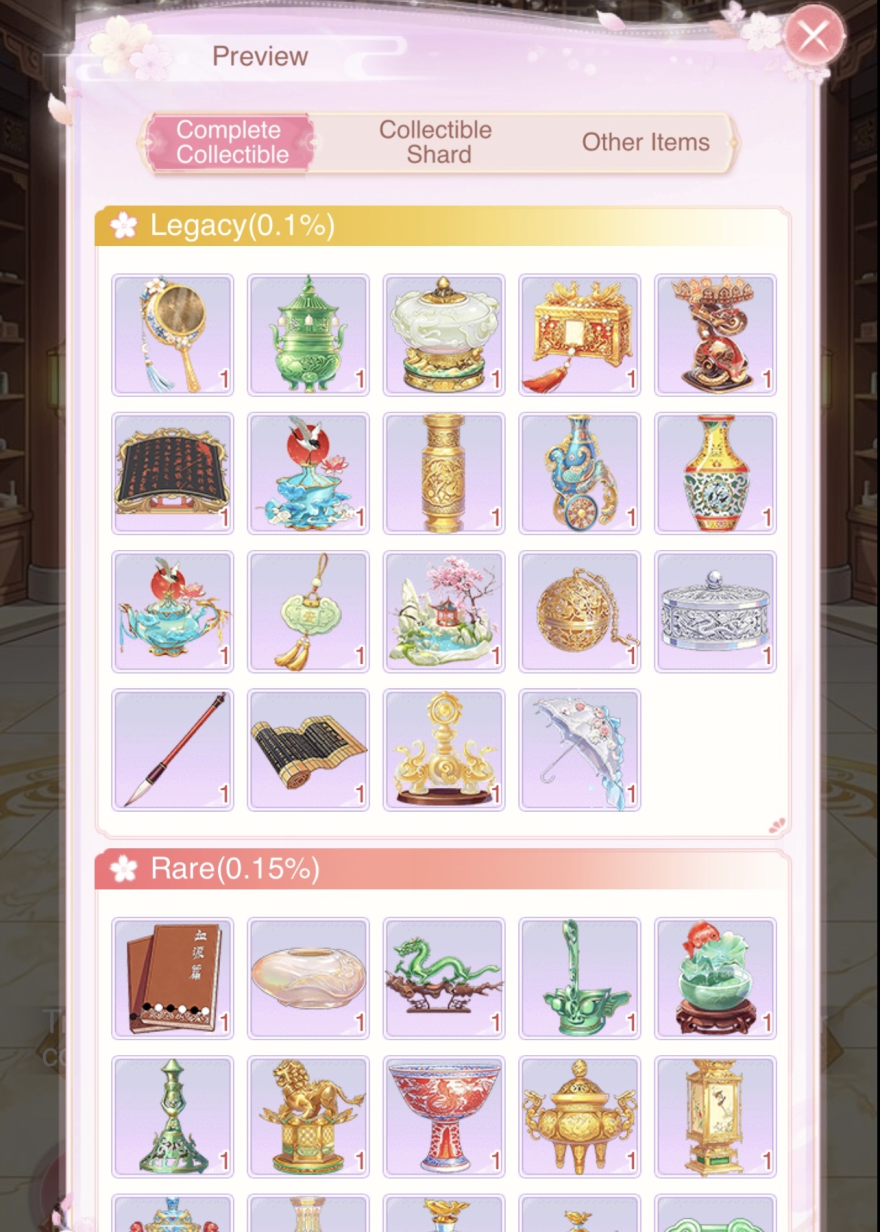
Task: View the cherry blossom garden miniature item
Action: tap(444, 611)
